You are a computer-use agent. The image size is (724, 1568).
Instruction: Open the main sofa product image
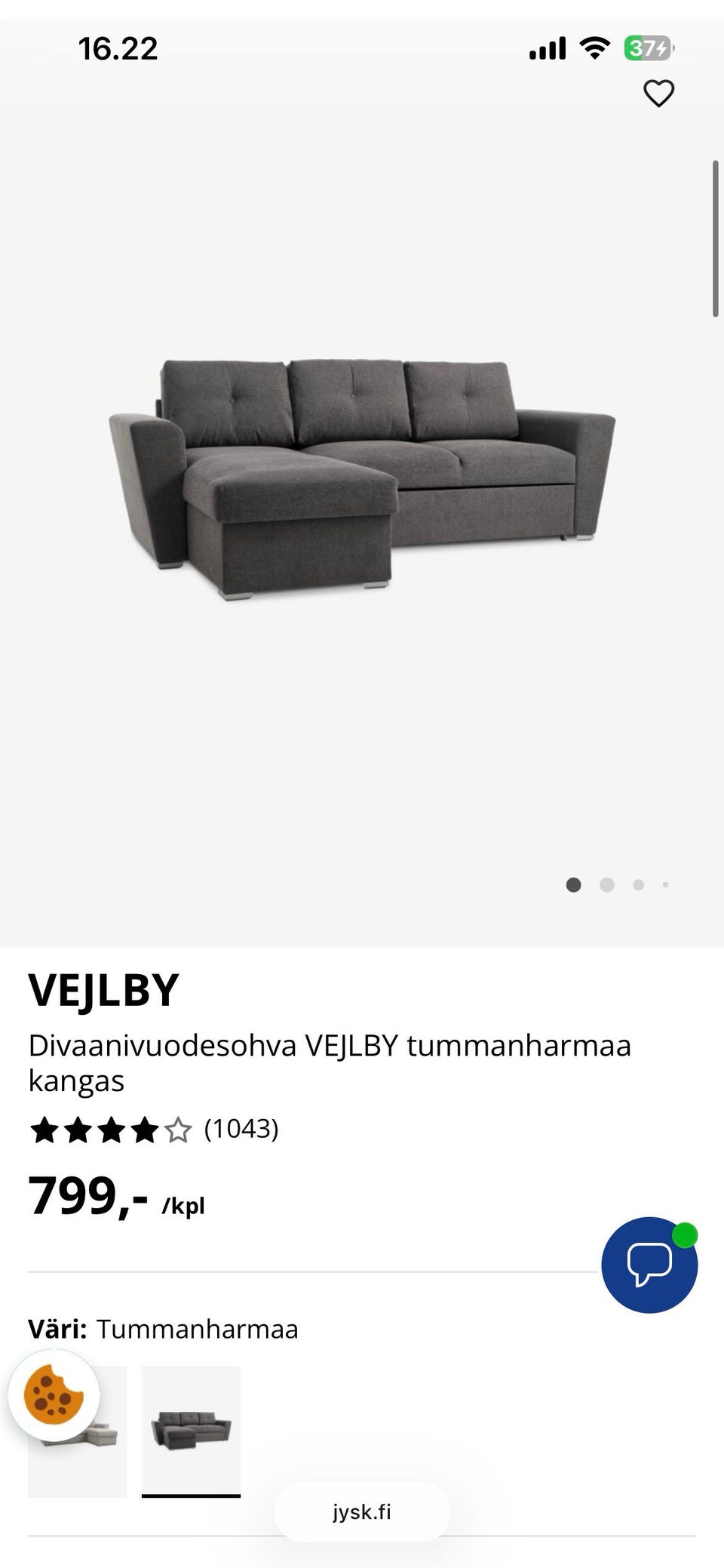[x=362, y=480]
